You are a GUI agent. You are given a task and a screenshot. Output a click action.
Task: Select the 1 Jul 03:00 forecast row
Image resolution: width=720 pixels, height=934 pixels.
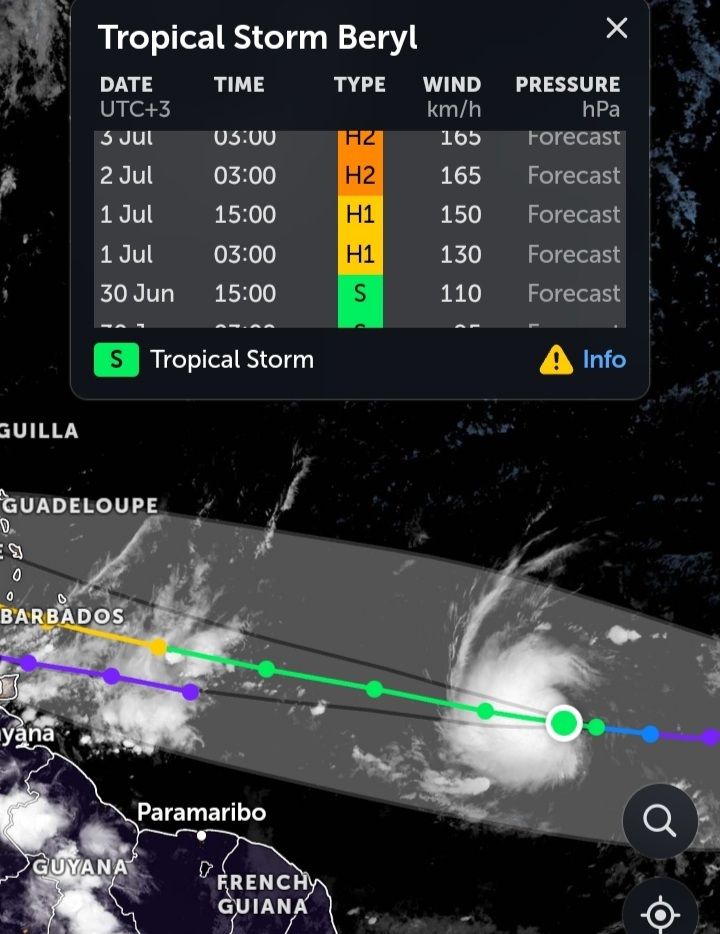(x=360, y=254)
